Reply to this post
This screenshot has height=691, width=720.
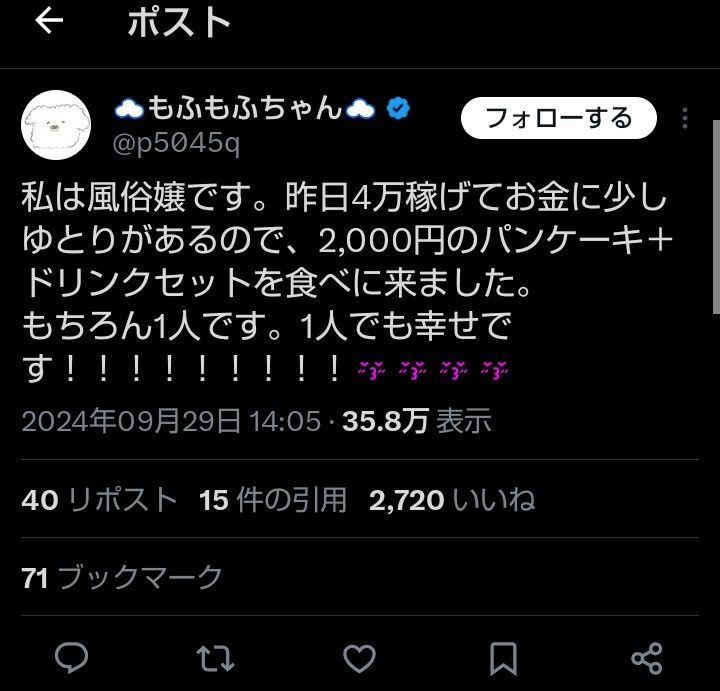click(71, 657)
